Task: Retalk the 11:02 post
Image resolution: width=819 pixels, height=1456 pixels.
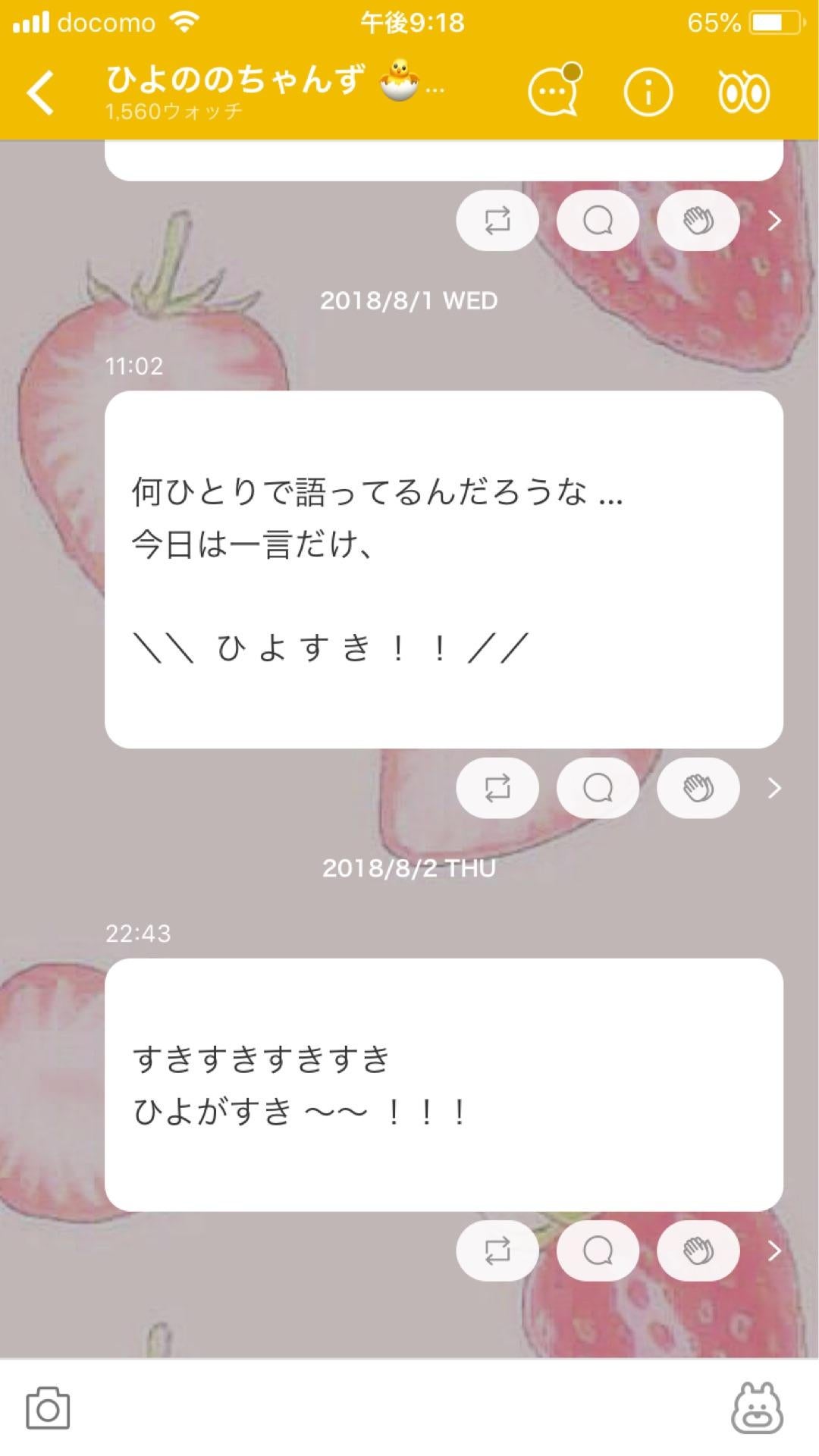Action: [x=497, y=789]
